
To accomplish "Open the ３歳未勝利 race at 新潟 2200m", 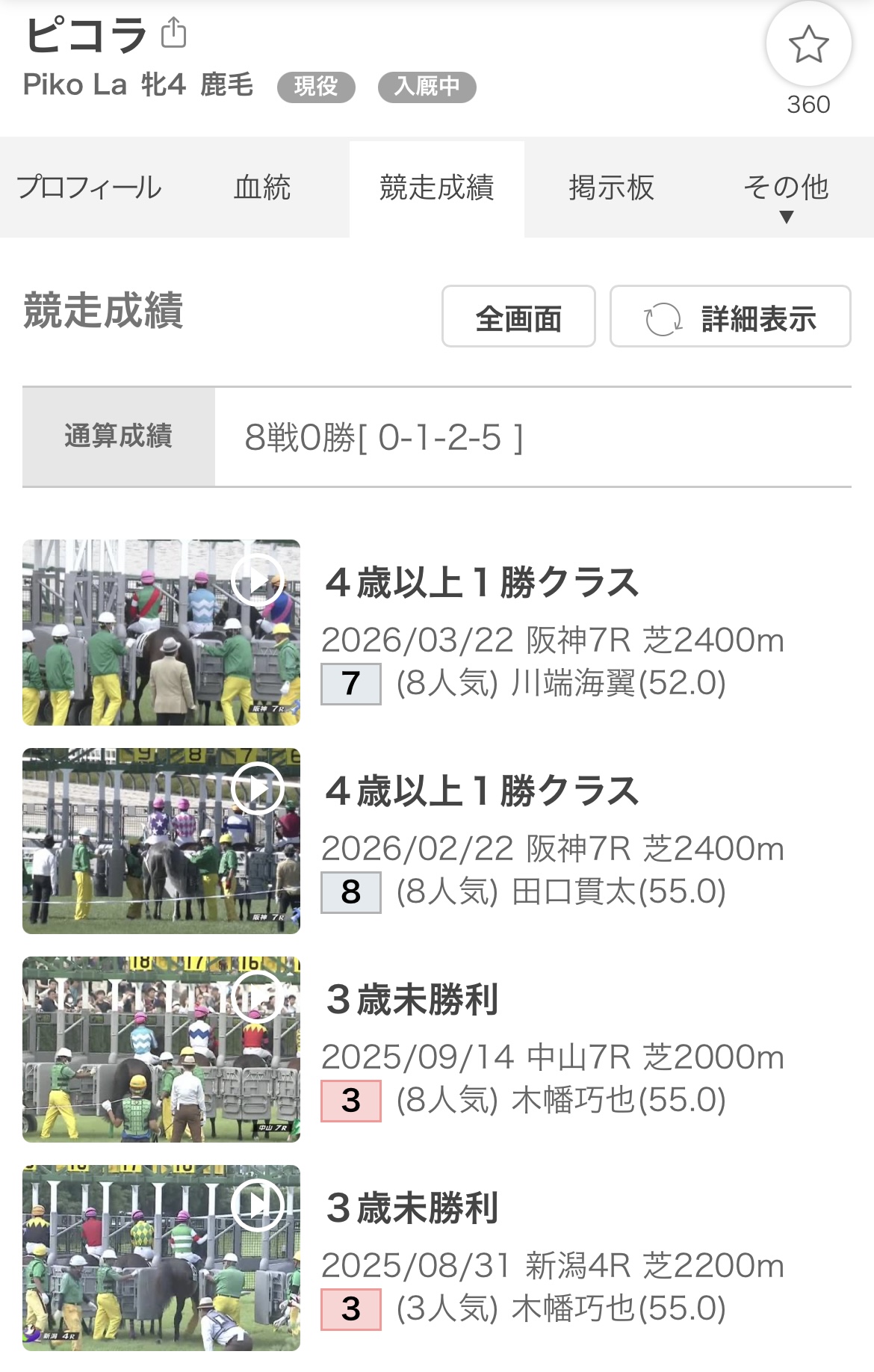I will coord(412,1209).
